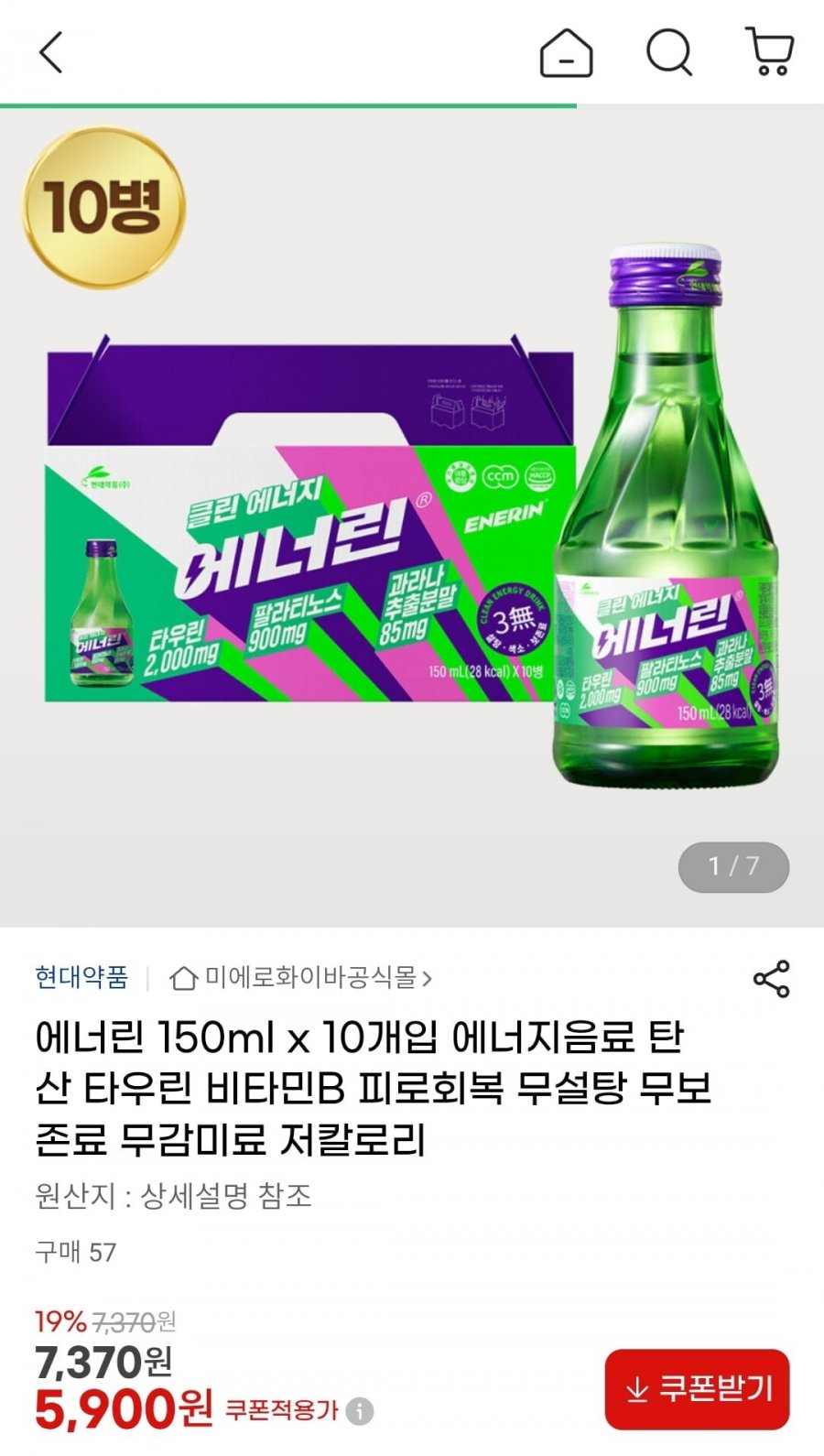824x1456 pixels.
Task: Open the search icon
Action: click(669, 52)
